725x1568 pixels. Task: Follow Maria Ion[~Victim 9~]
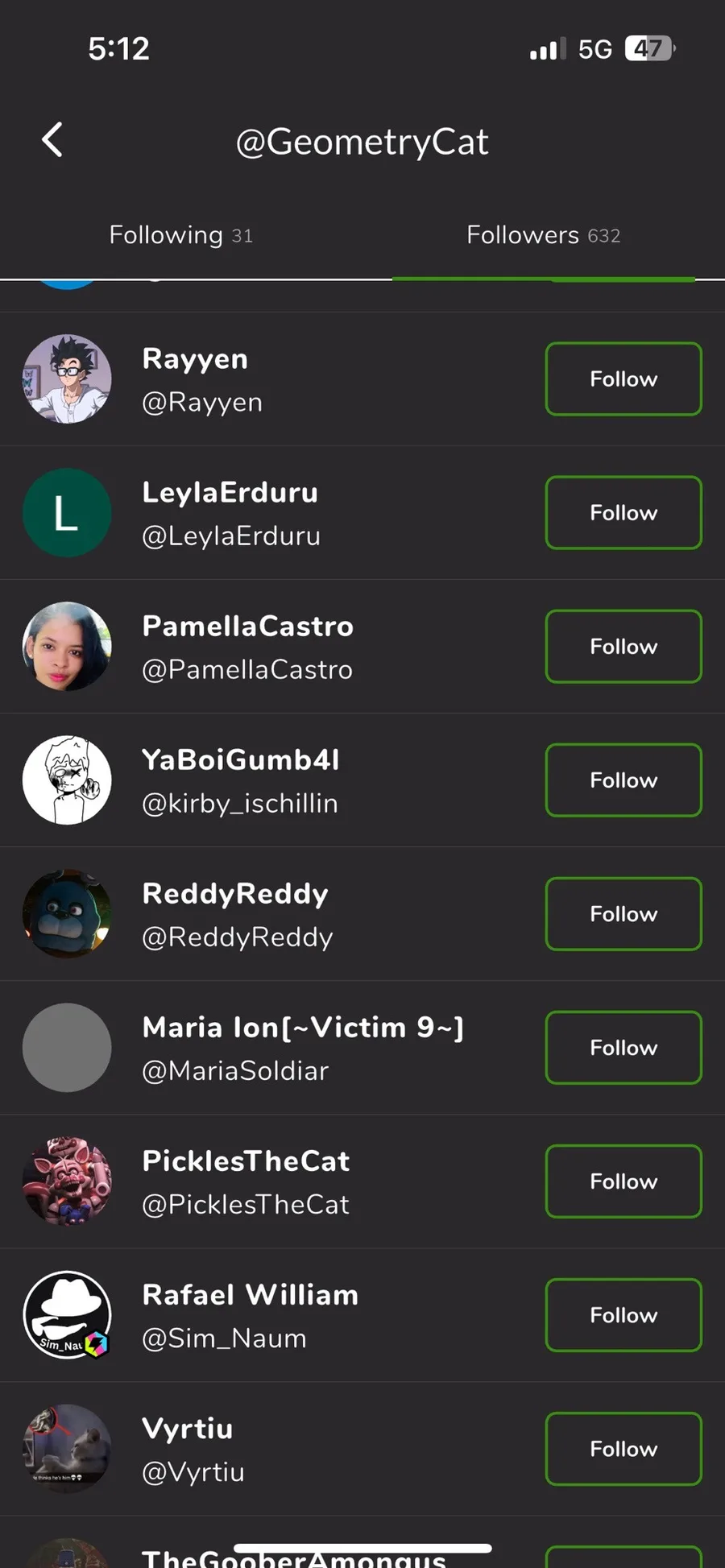click(623, 1048)
